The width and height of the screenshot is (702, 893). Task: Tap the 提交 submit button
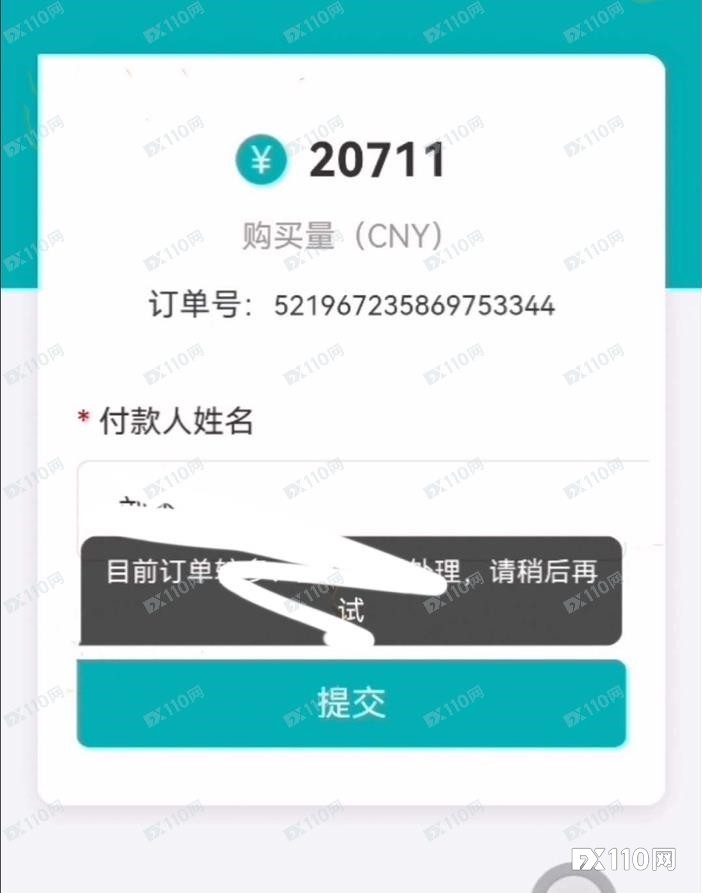pyautogui.click(x=351, y=703)
